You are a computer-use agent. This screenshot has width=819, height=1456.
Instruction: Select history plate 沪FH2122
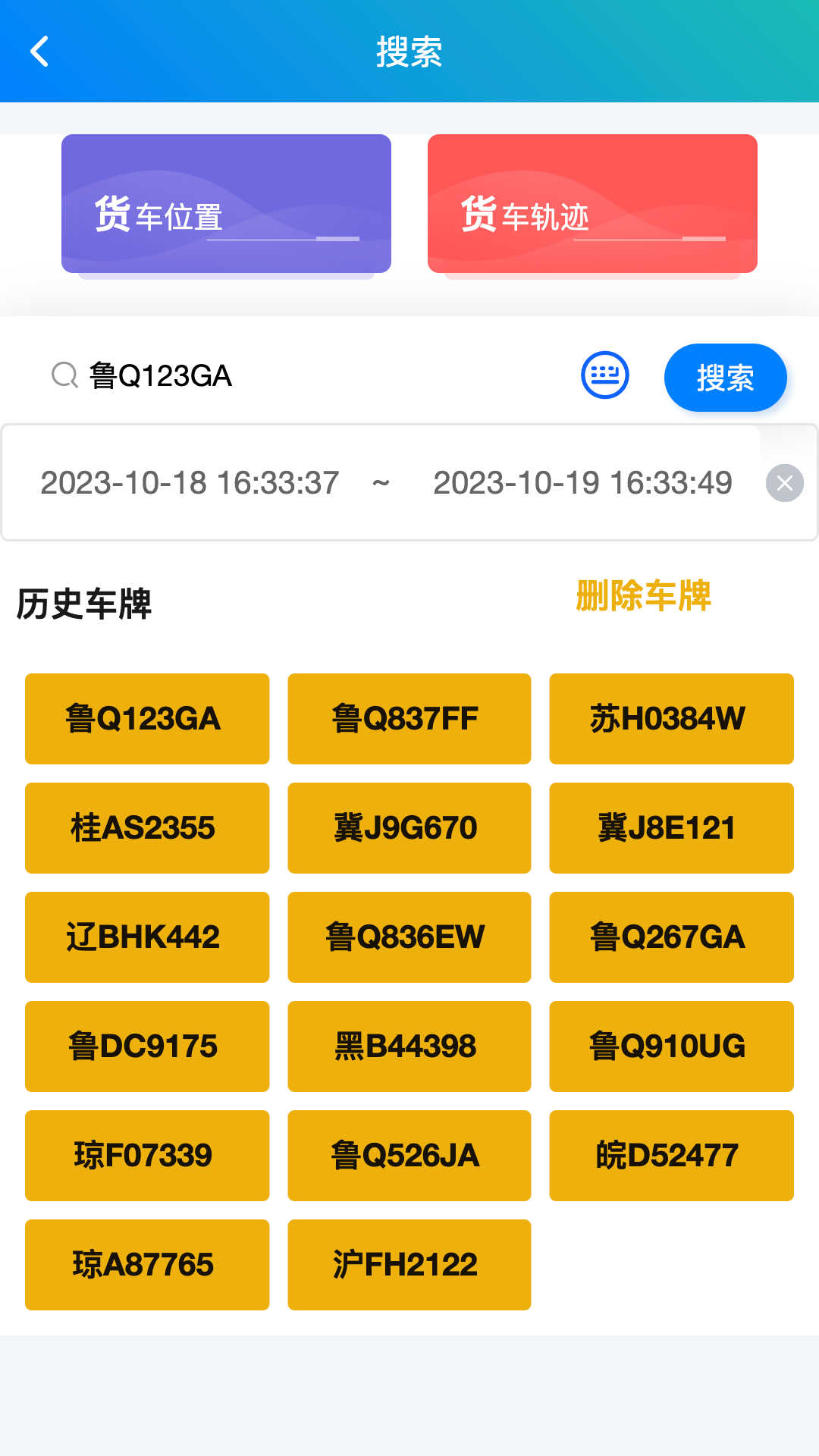point(409,1265)
